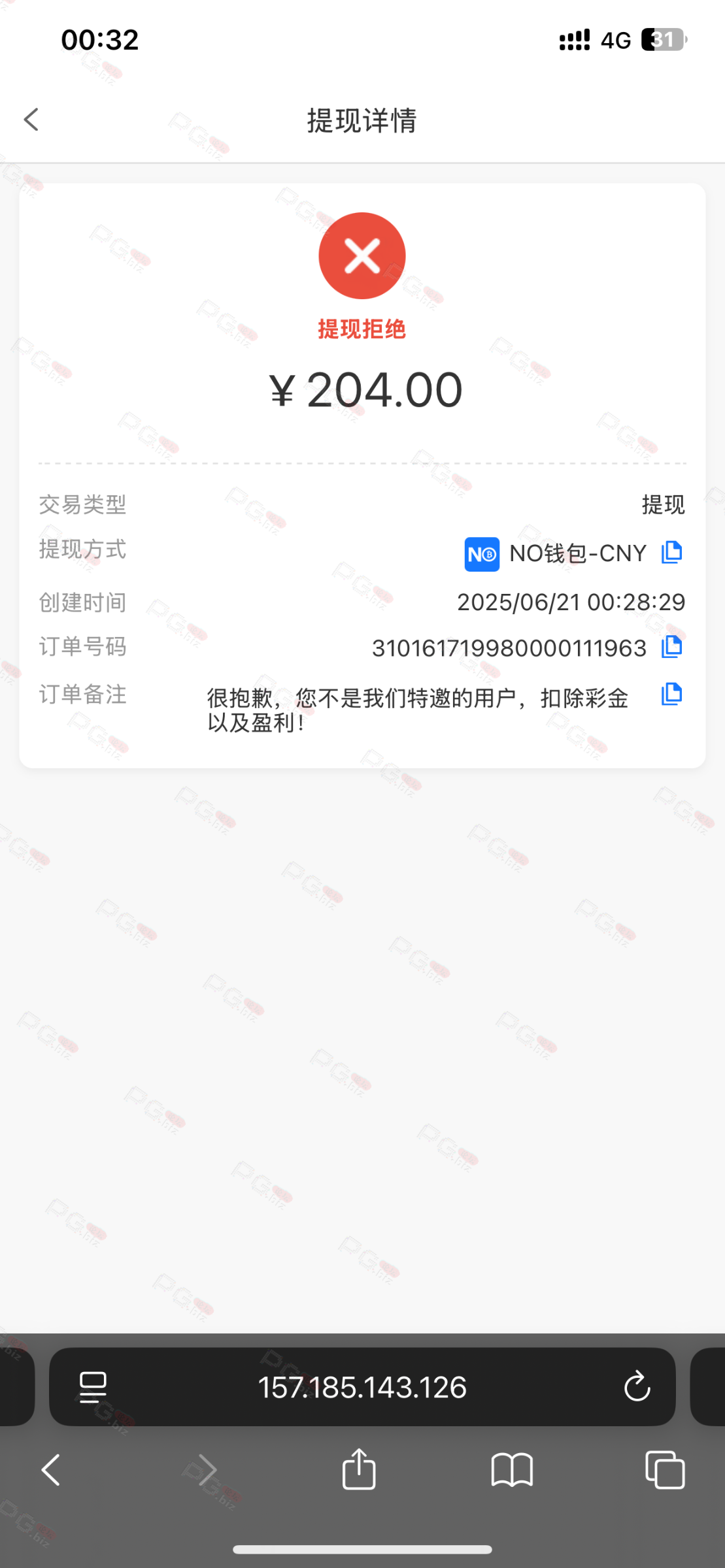Navigate back in the browser toolbar
725x1568 pixels.
pyautogui.click(x=51, y=1471)
